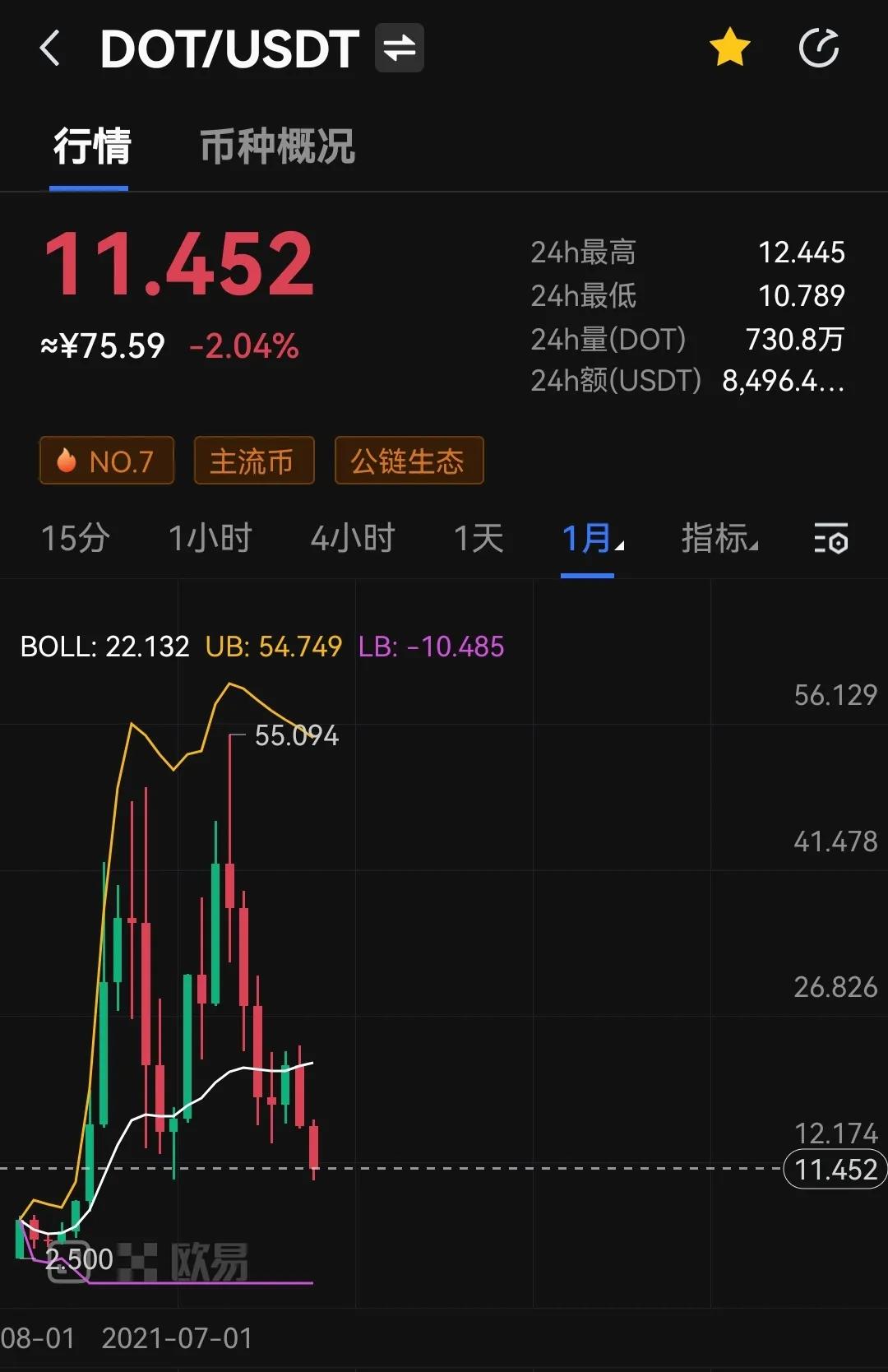Select the 15分 candle interval

(x=76, y=539)
